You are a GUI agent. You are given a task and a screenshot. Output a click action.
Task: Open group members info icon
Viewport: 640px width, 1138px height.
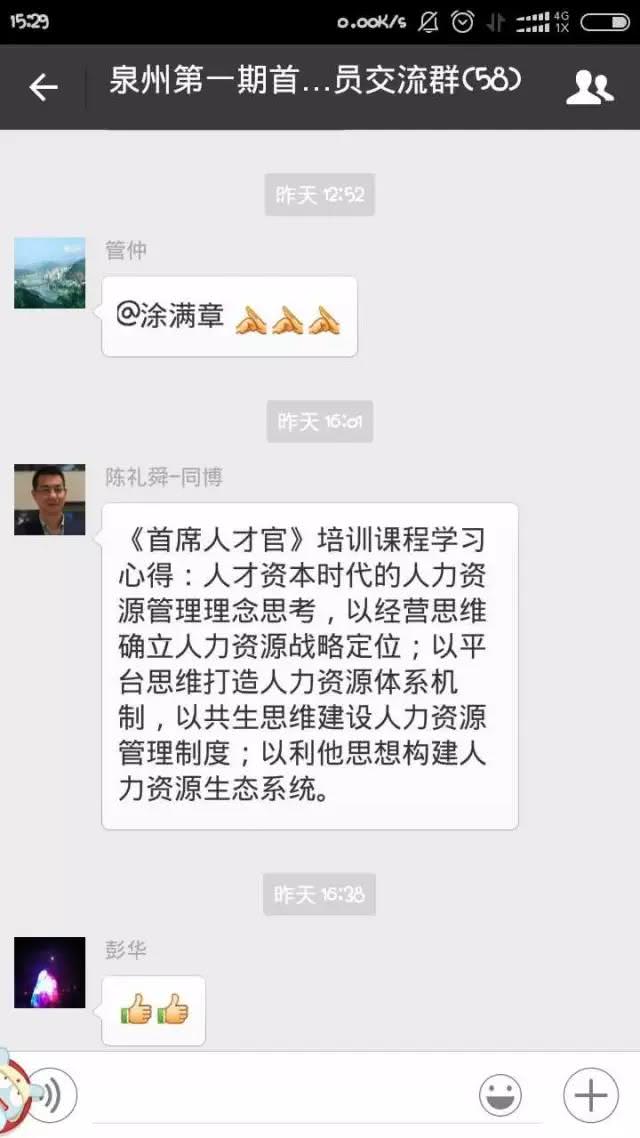click(x=589, y=88)
